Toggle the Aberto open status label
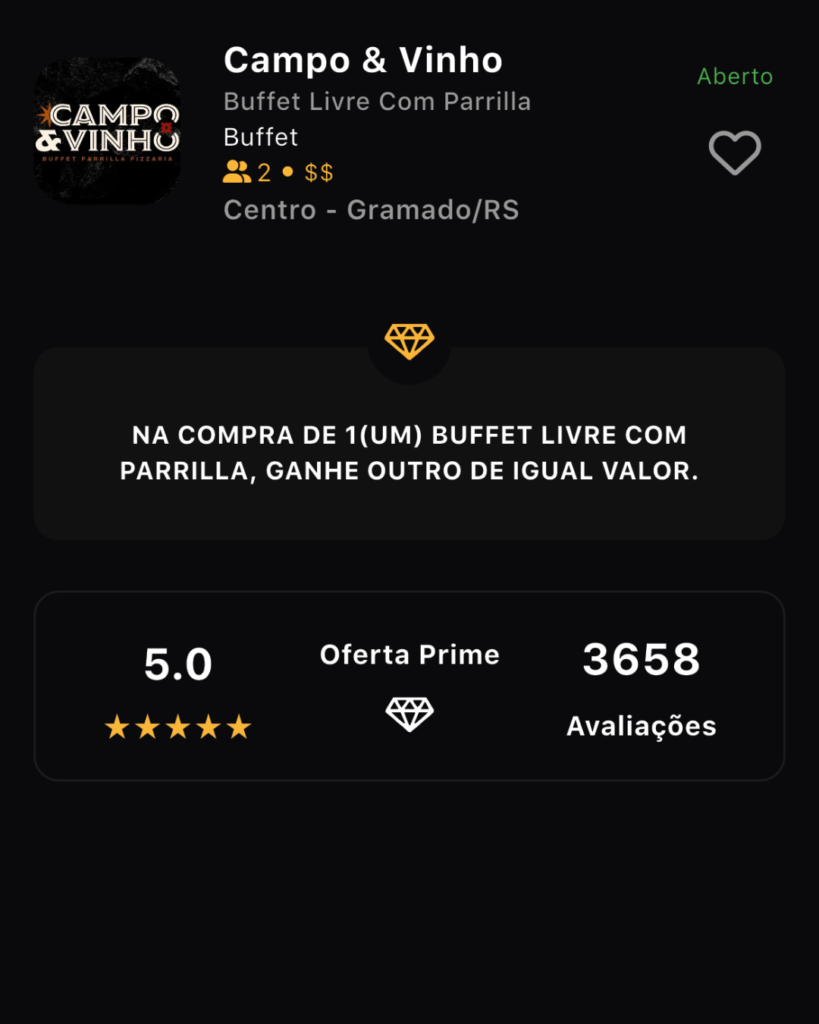Viewport: 819px width, 1024px height. (735, 76)
